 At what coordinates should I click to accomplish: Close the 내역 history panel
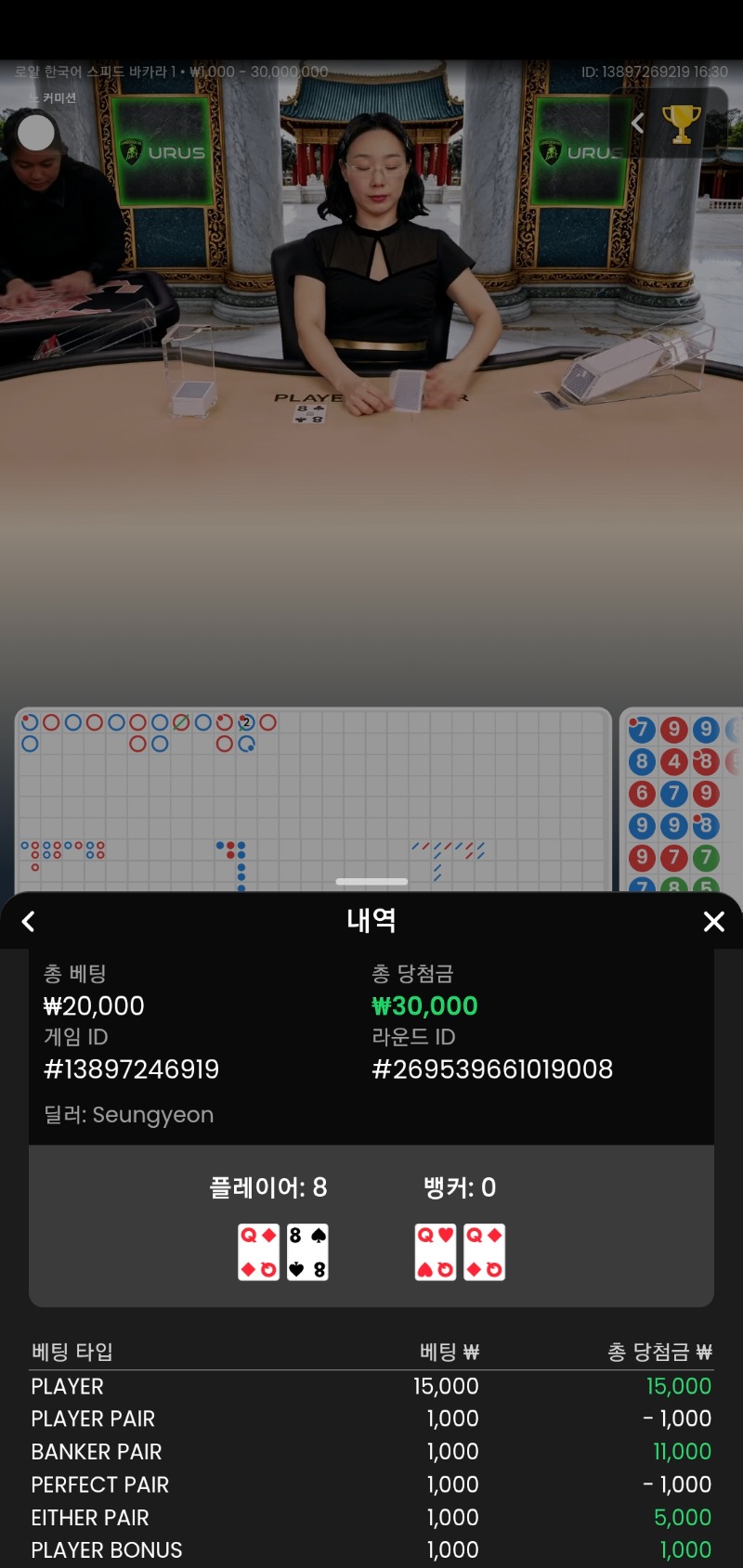pos(713,921)
